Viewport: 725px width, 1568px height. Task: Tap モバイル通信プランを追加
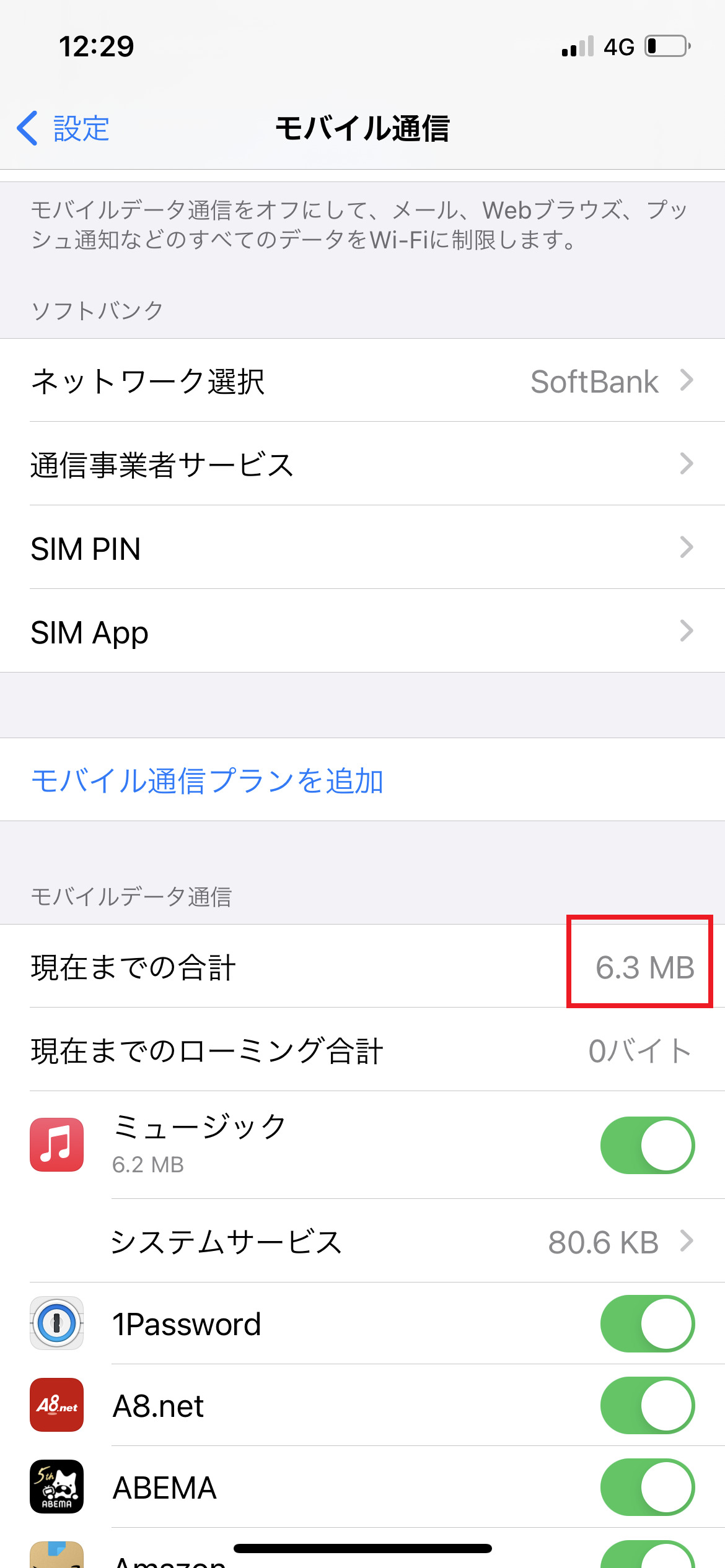(x=208, y=780)
